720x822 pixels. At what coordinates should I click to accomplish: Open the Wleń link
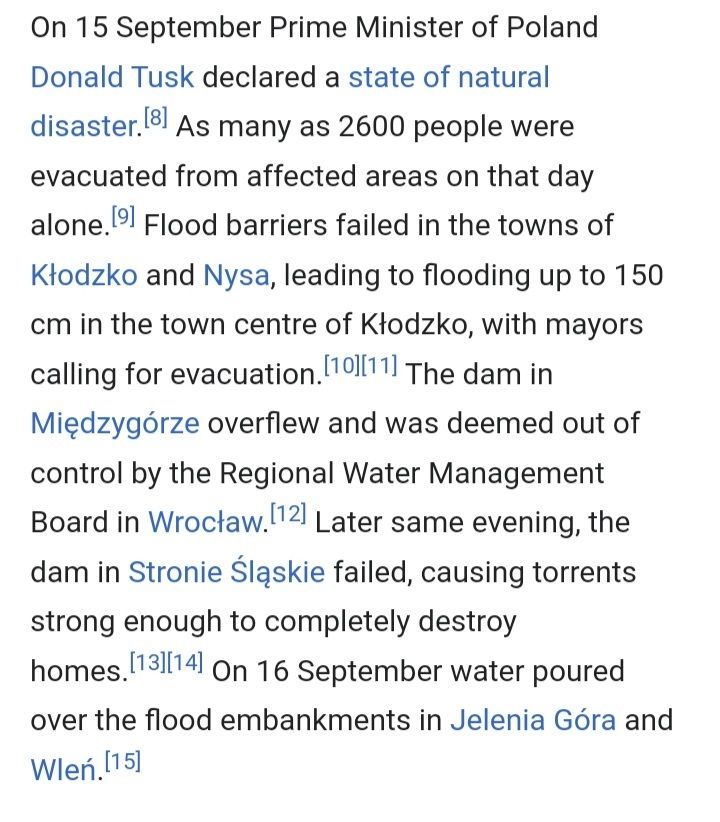tap(66, 770)
